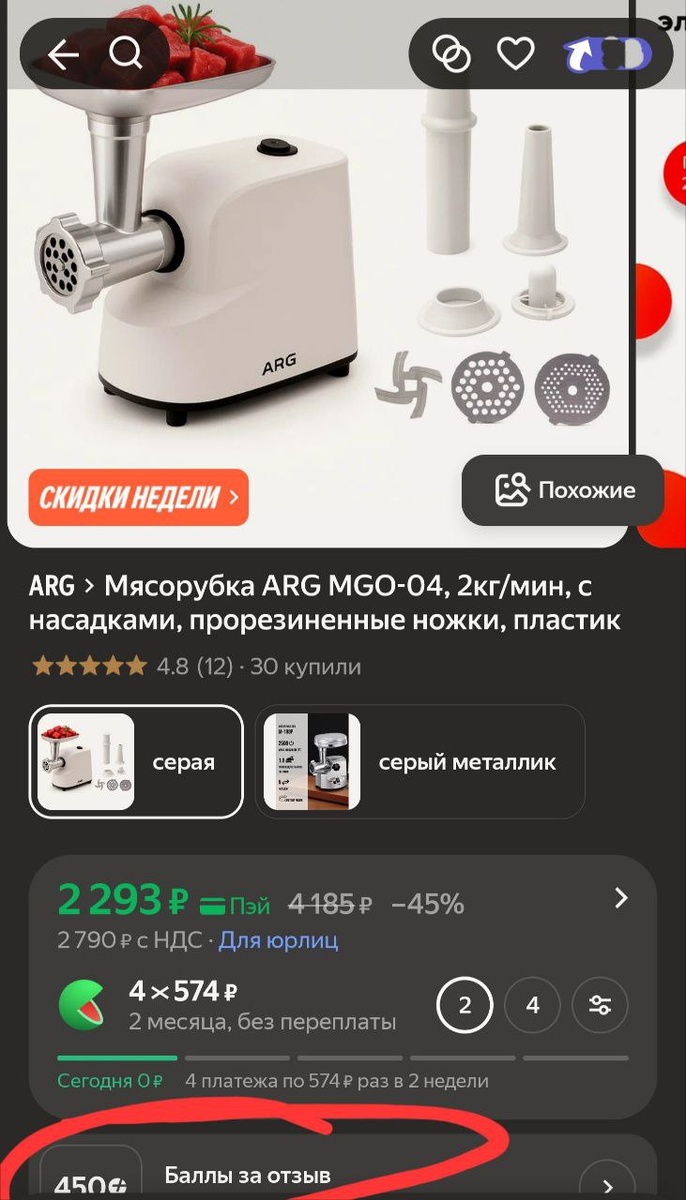The width and height of the screenshot is (686, 1200).
Task: Open installment settings sliders icon
Action: coord(600,1005)
